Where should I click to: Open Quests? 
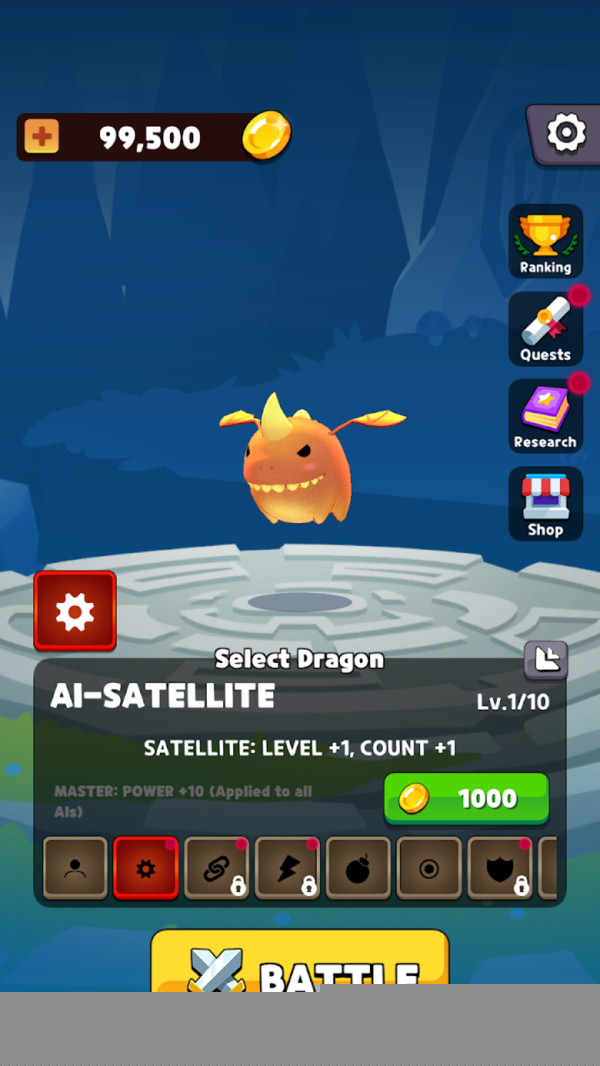pyautogui.click(x=545, y=329)
